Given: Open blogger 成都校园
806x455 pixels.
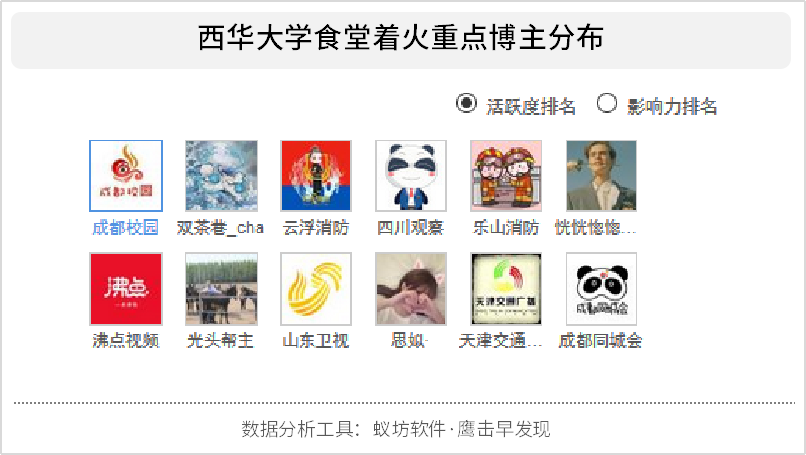Looking at the screenshot, I should click(x=126, y=176).
